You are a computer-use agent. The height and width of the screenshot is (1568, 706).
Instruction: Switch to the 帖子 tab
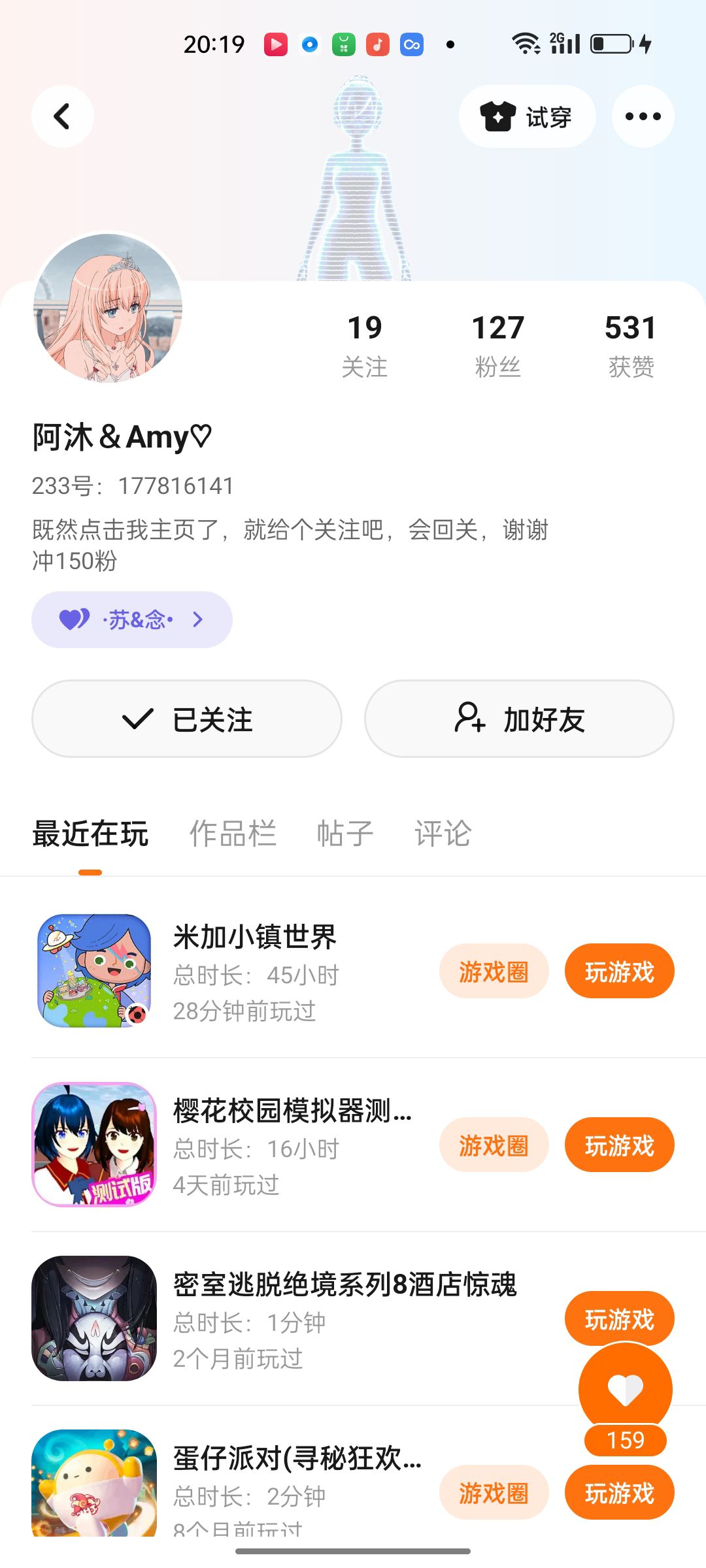345,834
